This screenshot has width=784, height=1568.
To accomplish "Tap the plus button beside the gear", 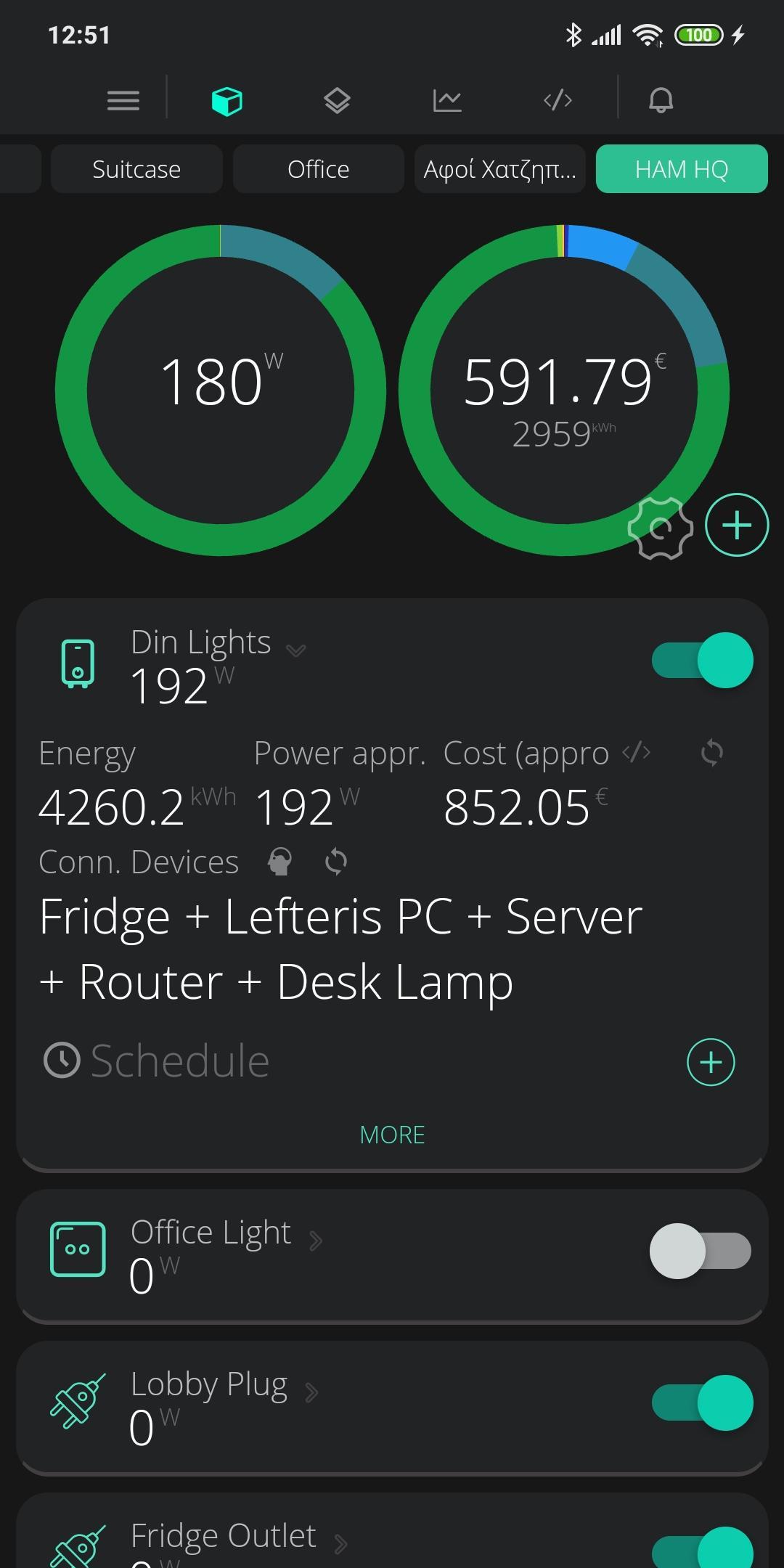I will point(737,525).
